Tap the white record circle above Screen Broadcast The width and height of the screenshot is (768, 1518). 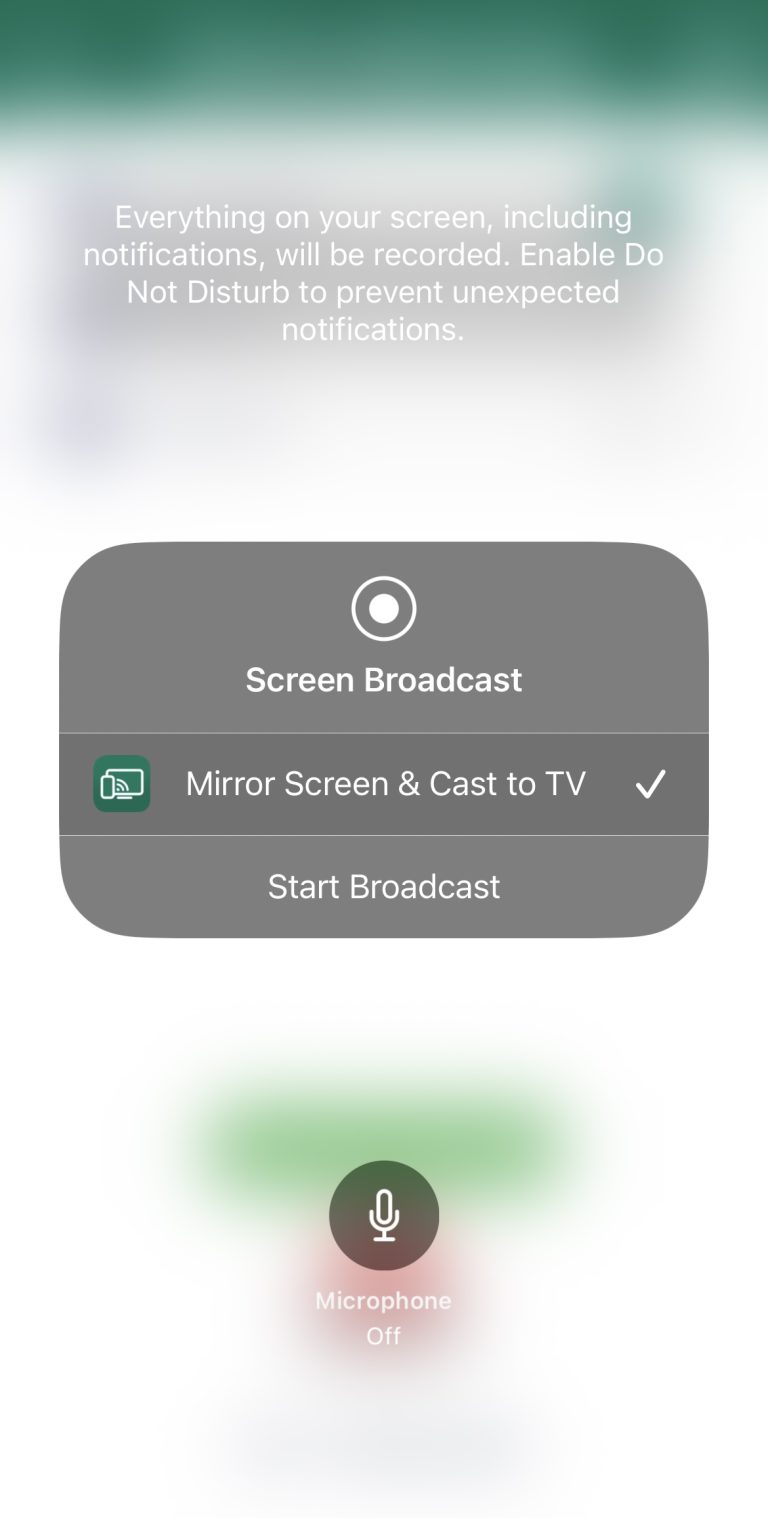tap(384, 606)
